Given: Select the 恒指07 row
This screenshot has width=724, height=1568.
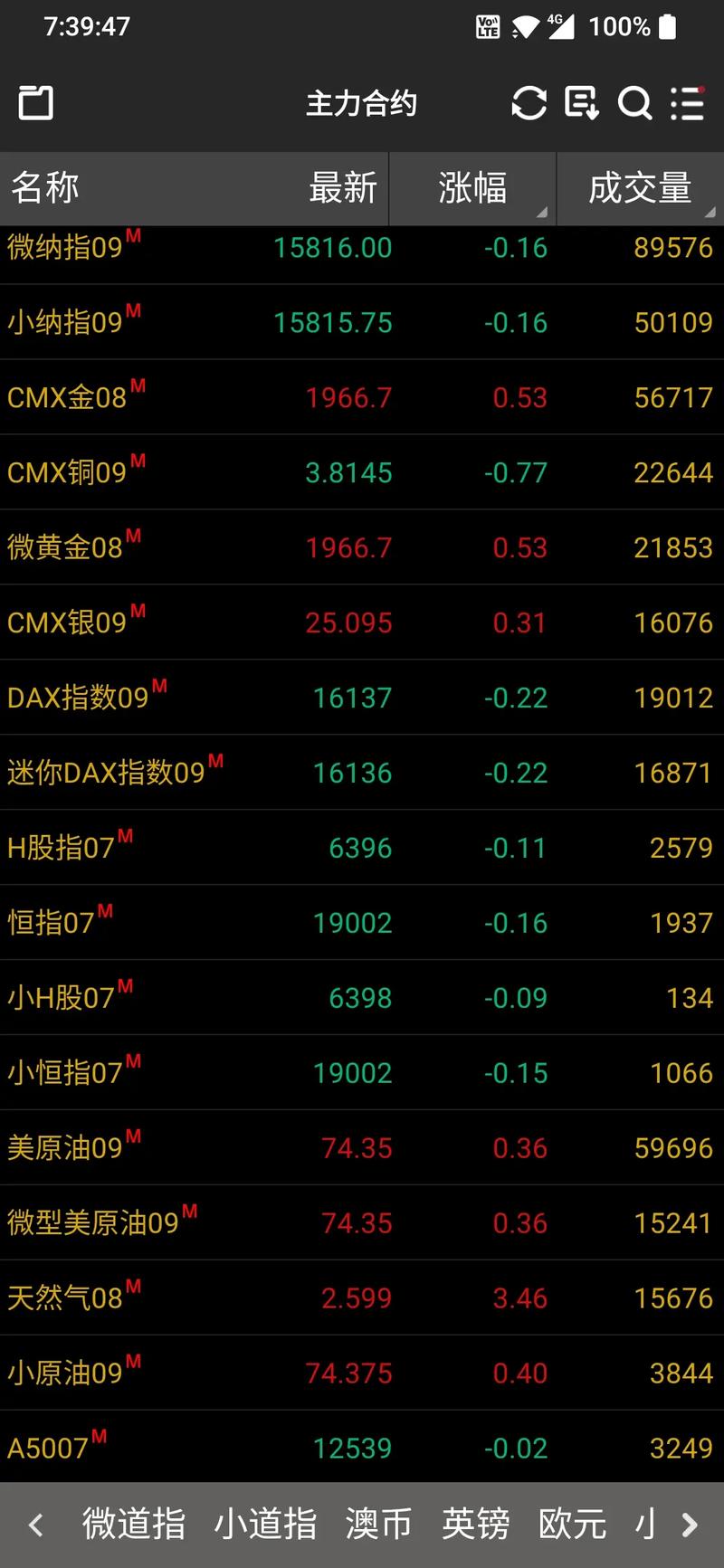Looking at the screenshot, I should [362, 923].
